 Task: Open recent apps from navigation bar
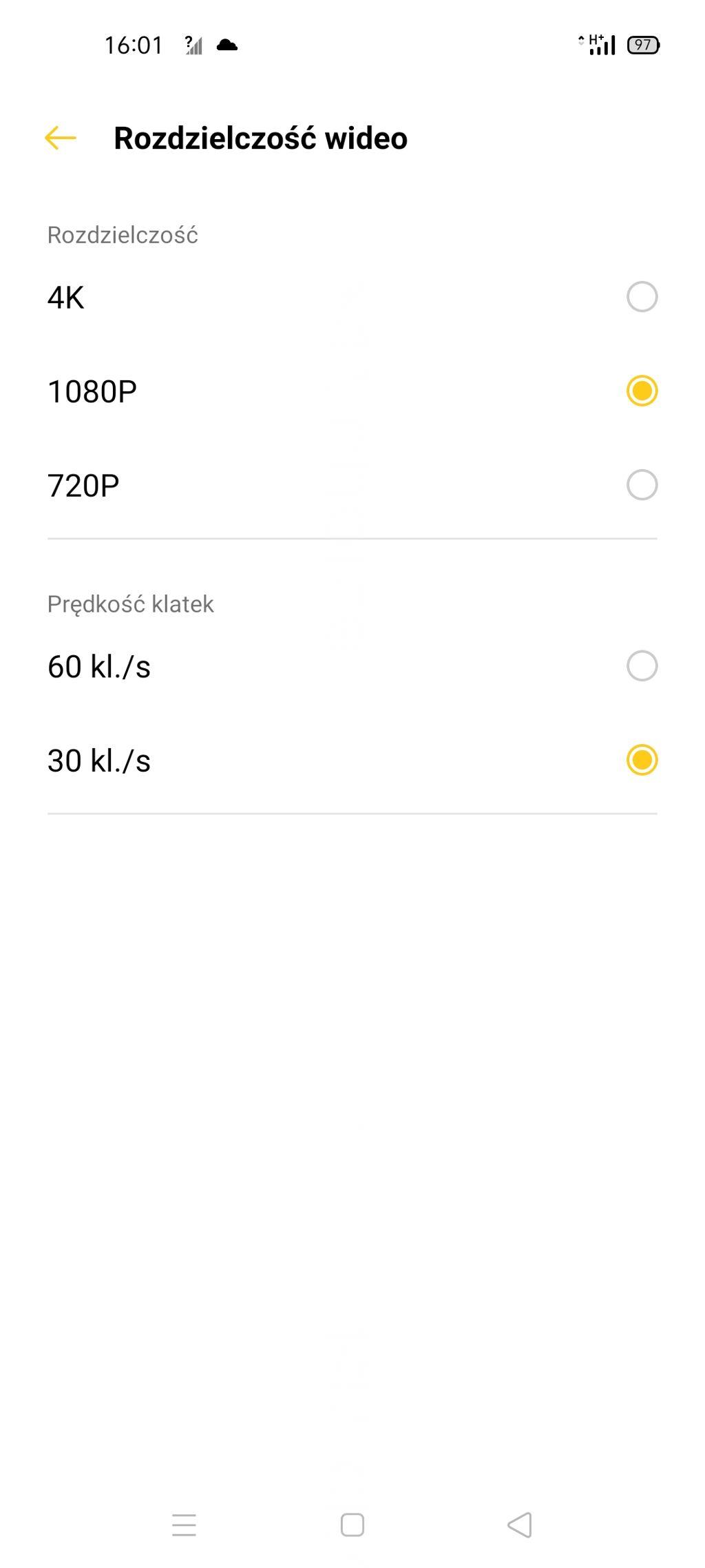tap(184, 1525)
